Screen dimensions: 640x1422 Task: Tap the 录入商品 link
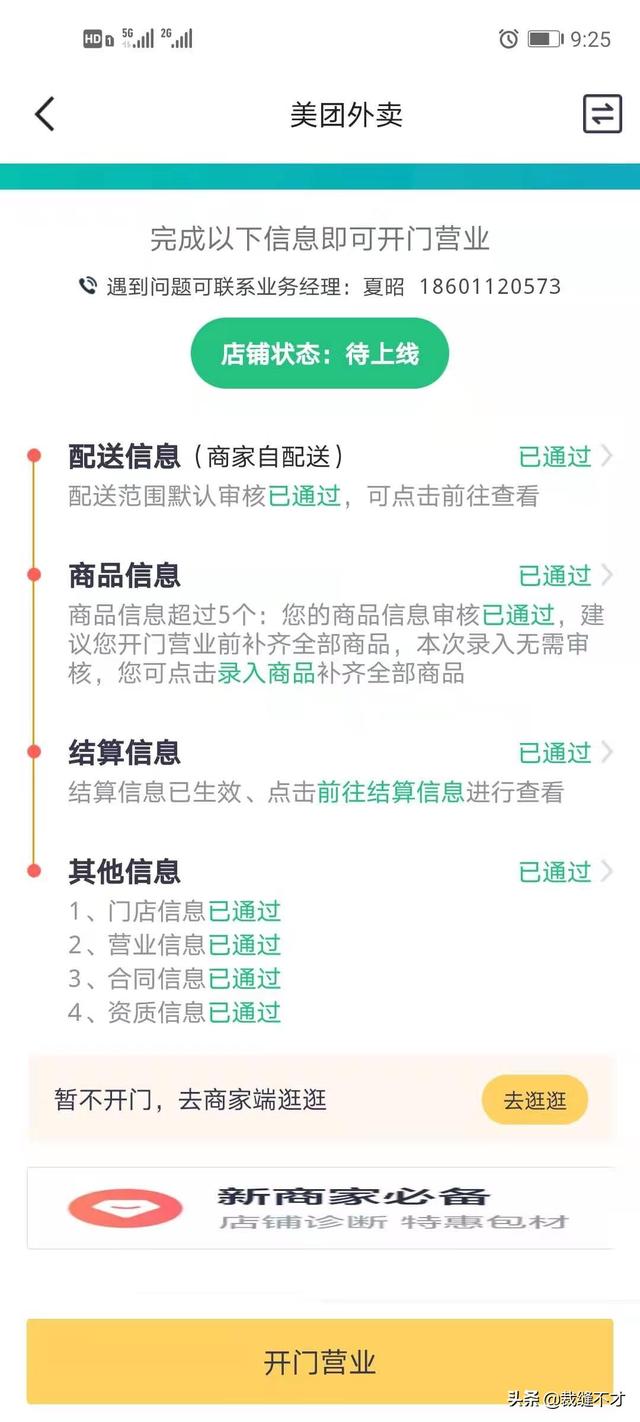pyautogui.click(x=267, y=674)
